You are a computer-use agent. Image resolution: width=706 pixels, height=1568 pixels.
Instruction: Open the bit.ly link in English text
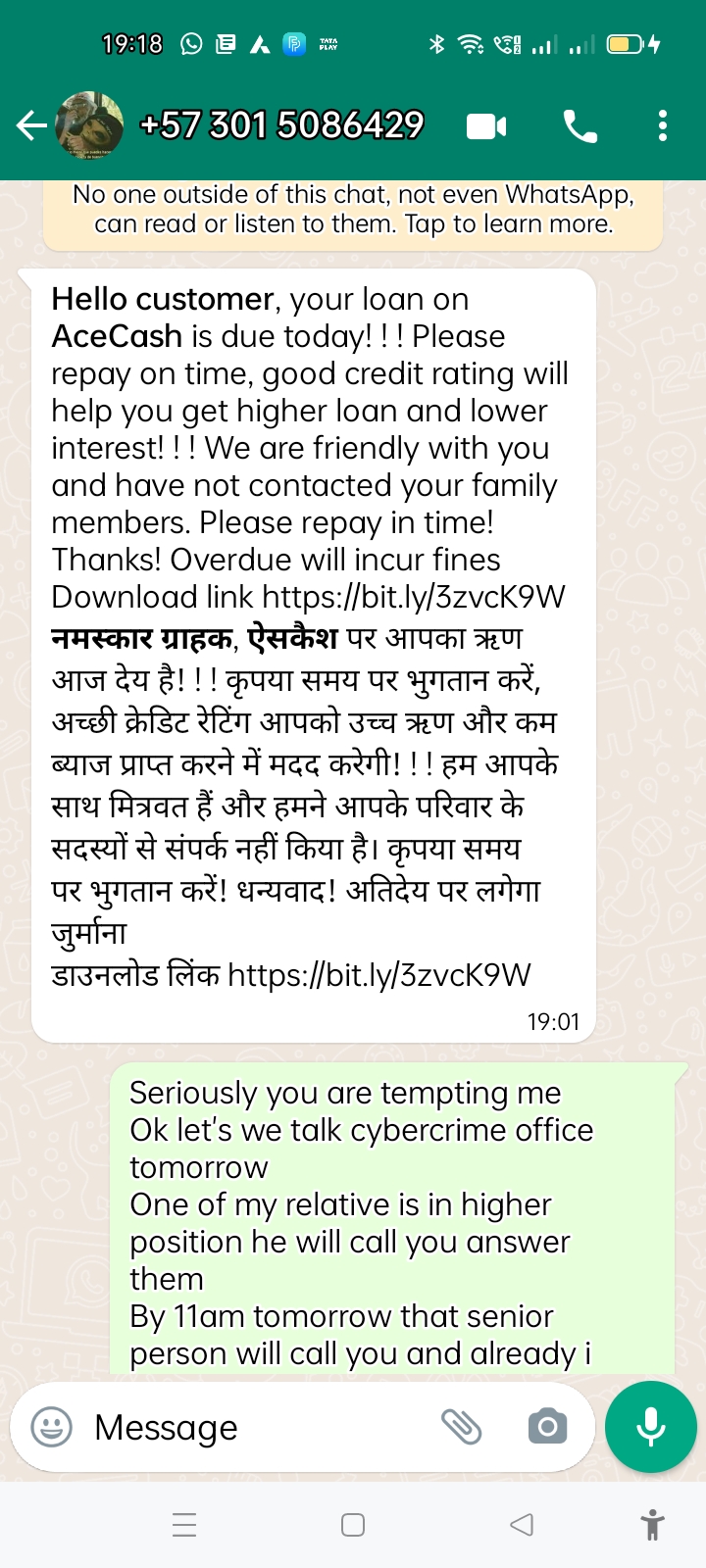point(414,597)
